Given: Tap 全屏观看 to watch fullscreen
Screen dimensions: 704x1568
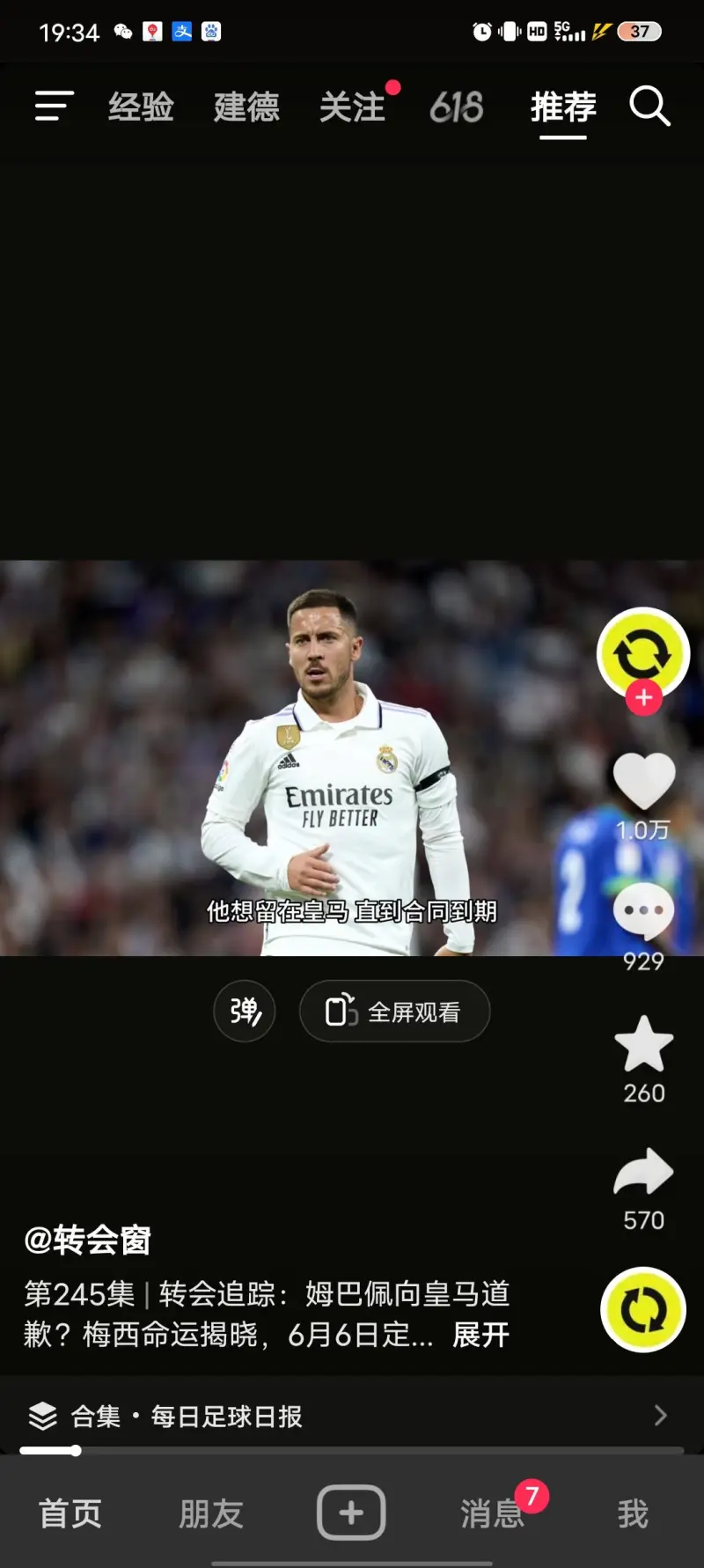Looking at the screenshot, I should pyautogui.click(x=394, y=1012).
